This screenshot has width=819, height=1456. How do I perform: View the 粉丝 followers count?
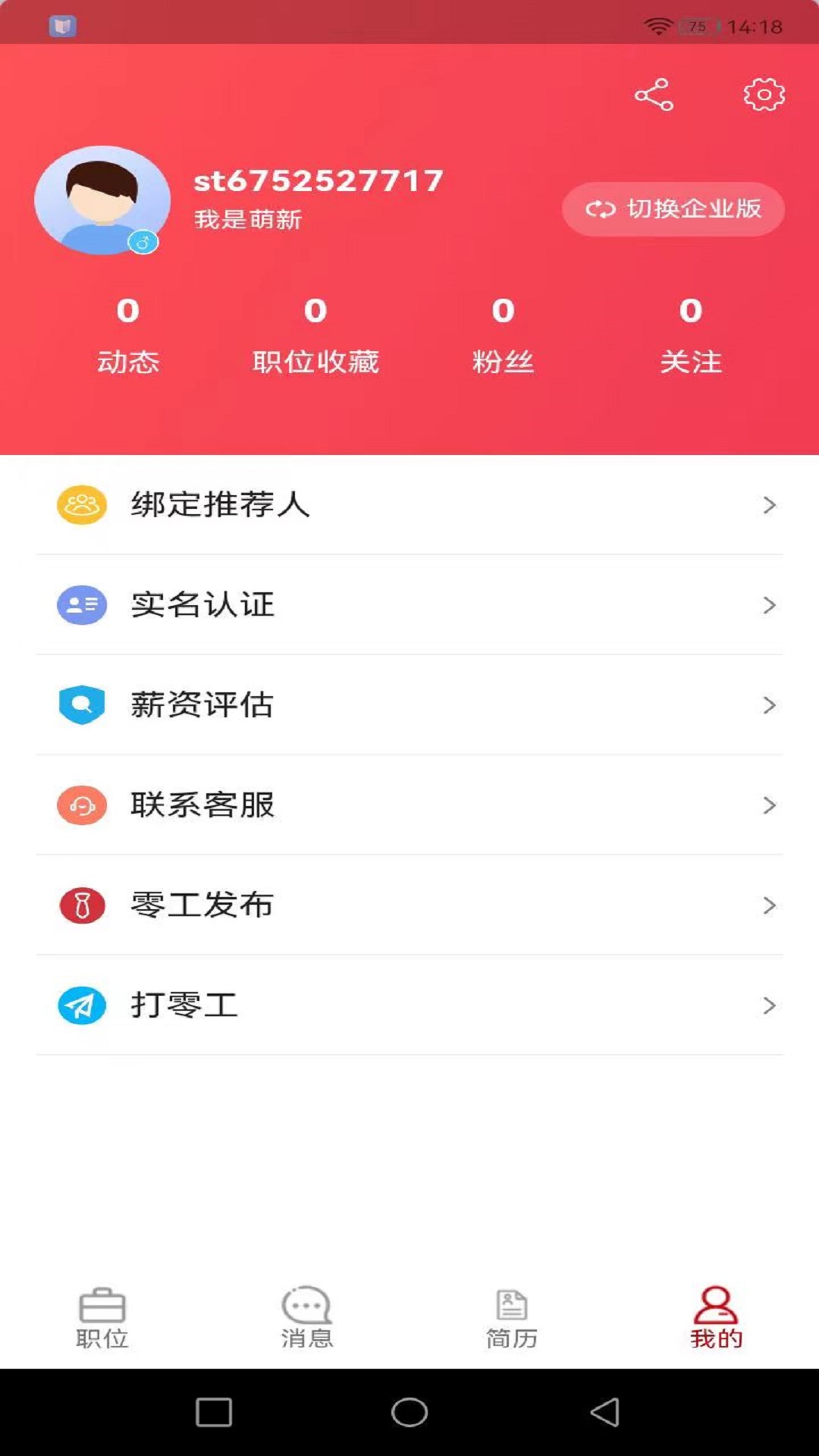click(502, 334)
